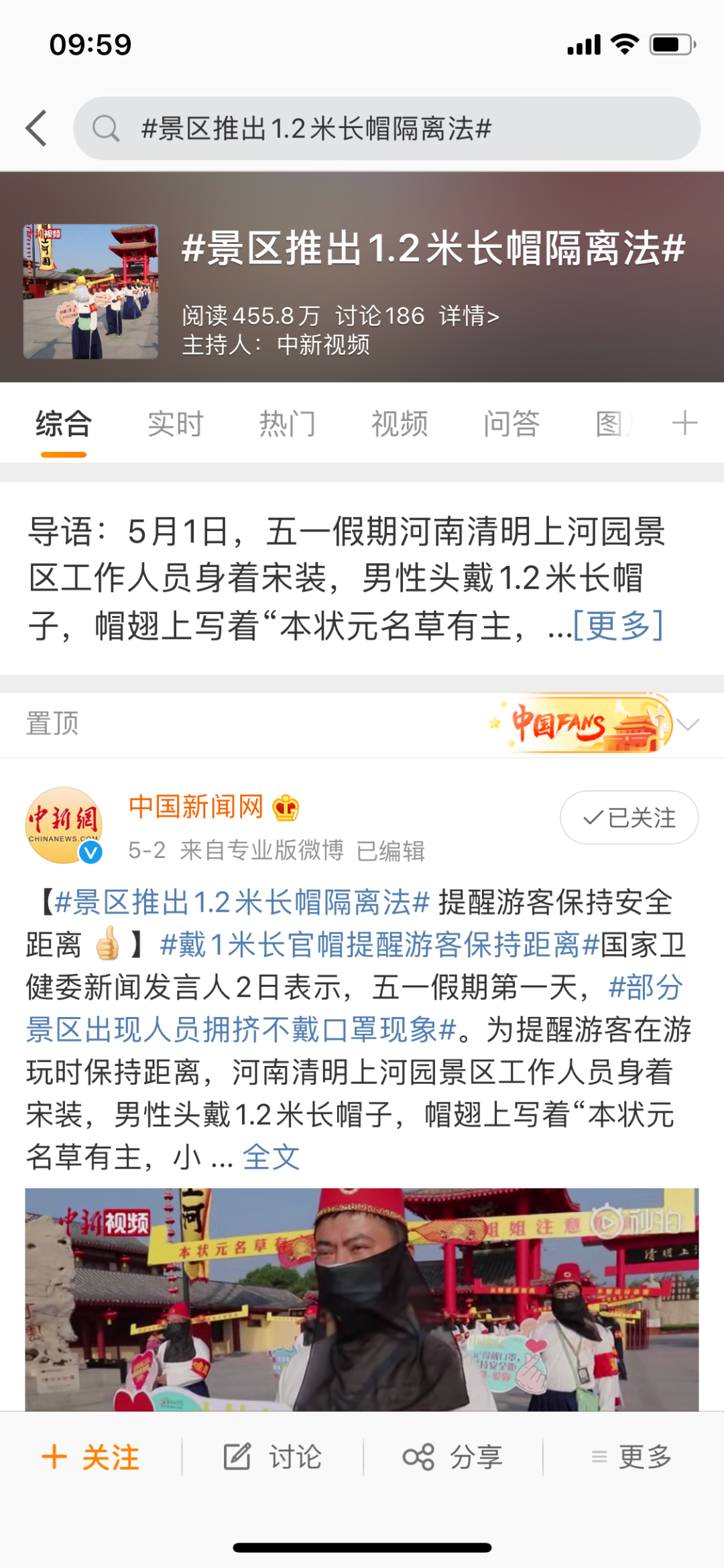This screenshot has width=724, height=1568.
Task: Open hashtag #戴1米长官帽提醒游客保持距离#
Action: pyautogui.click(x=379, y=945)
